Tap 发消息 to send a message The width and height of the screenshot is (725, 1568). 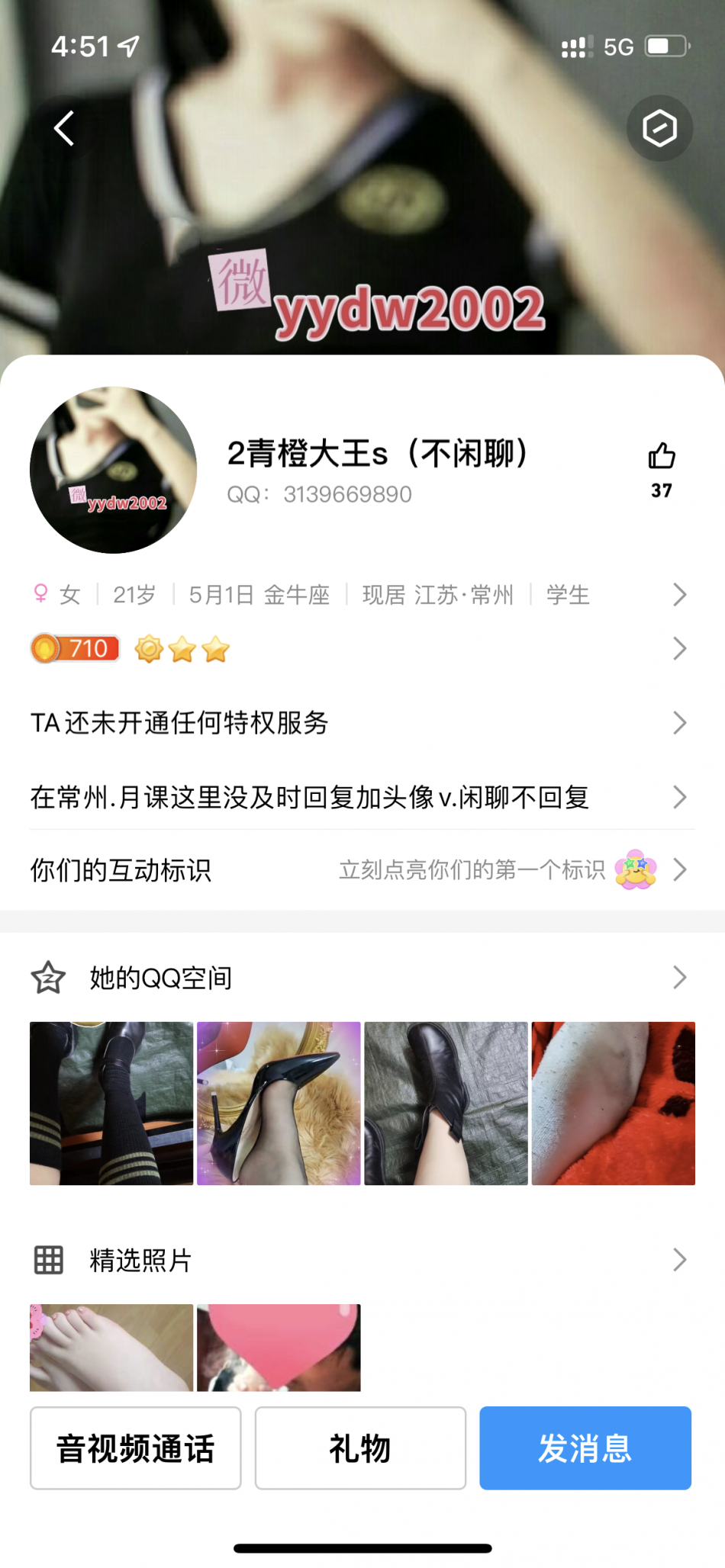click(585, 1448)
